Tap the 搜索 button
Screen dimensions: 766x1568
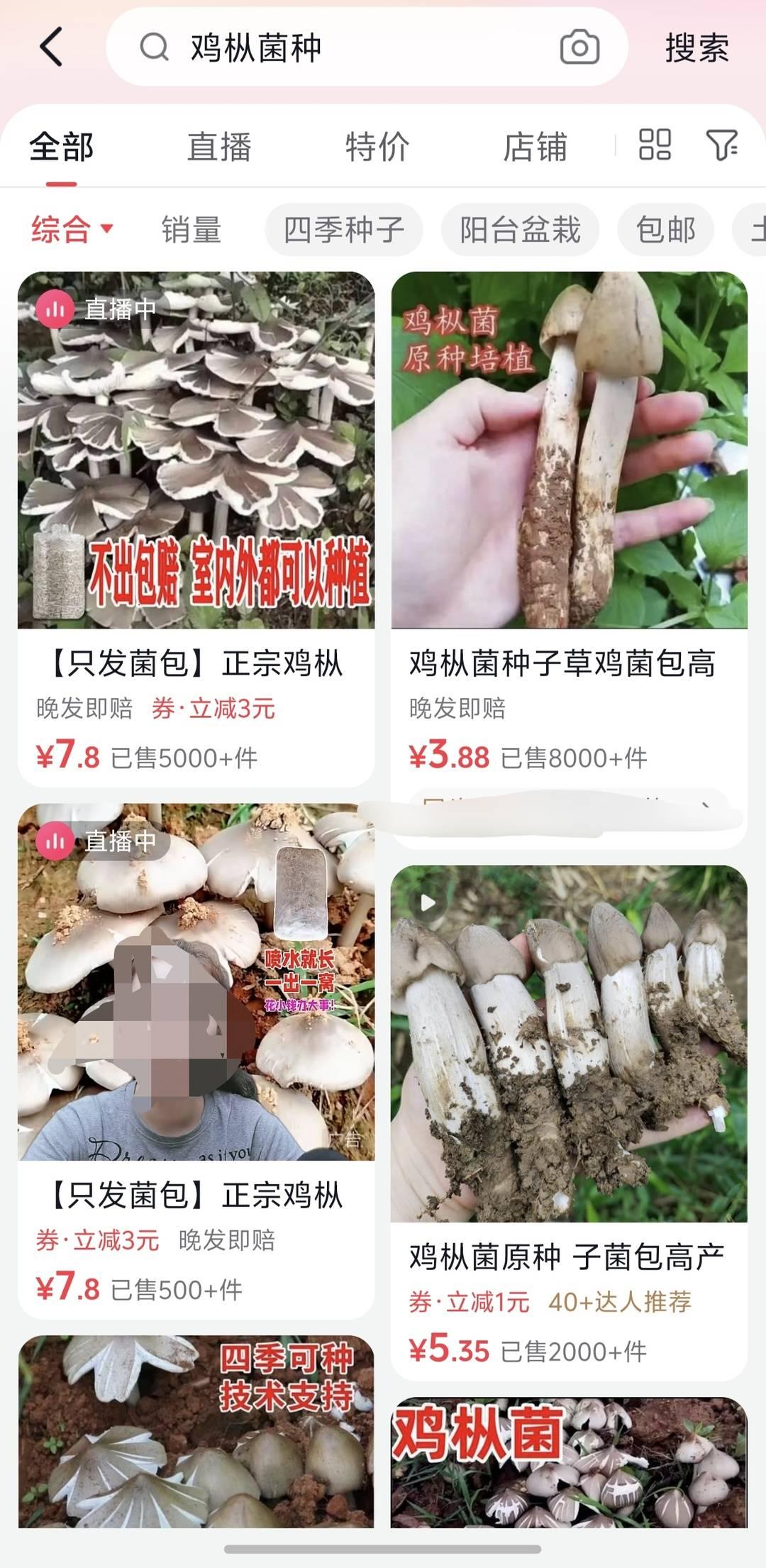click(696, 48)
